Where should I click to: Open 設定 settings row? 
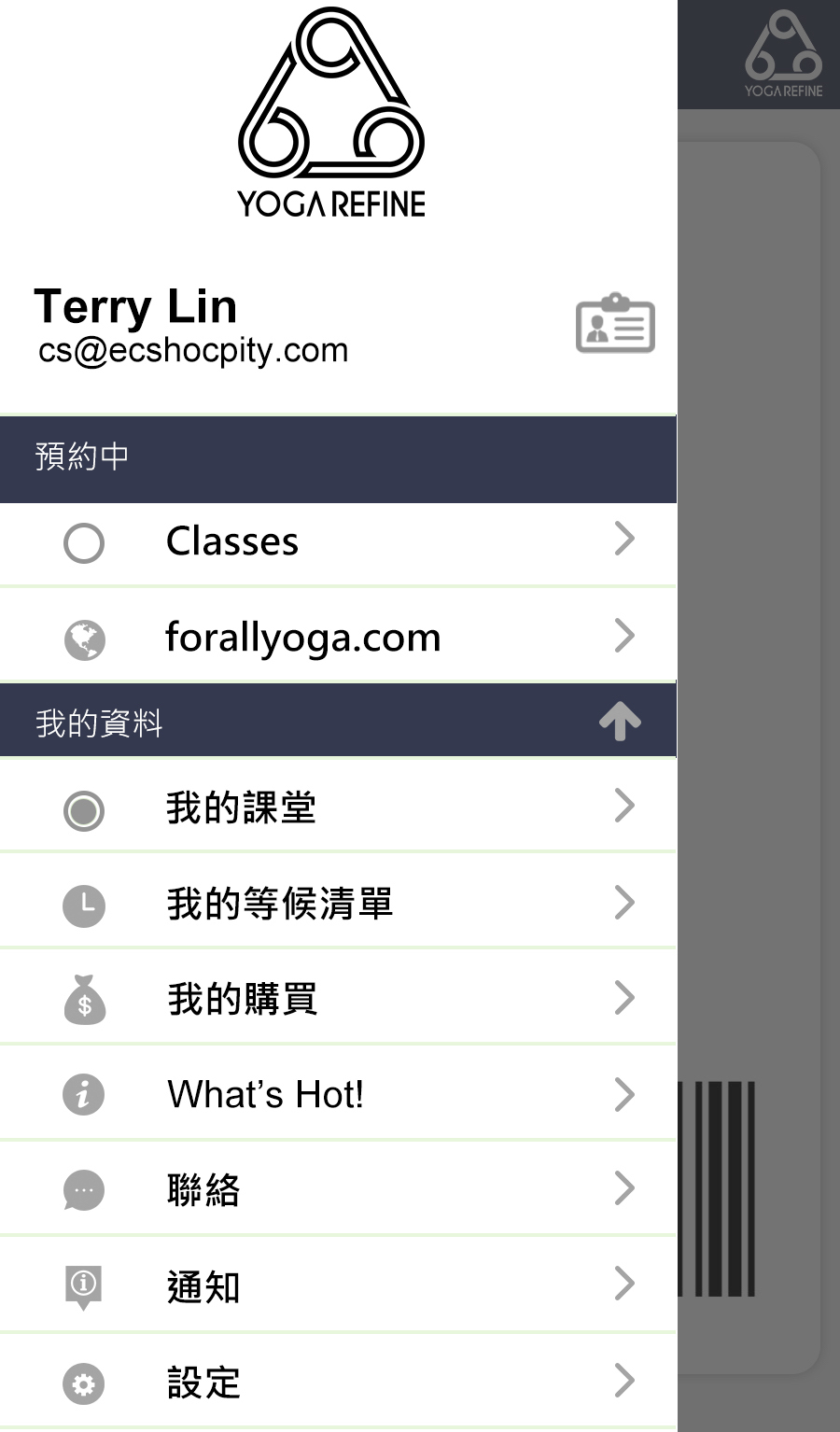(338, 1382)
